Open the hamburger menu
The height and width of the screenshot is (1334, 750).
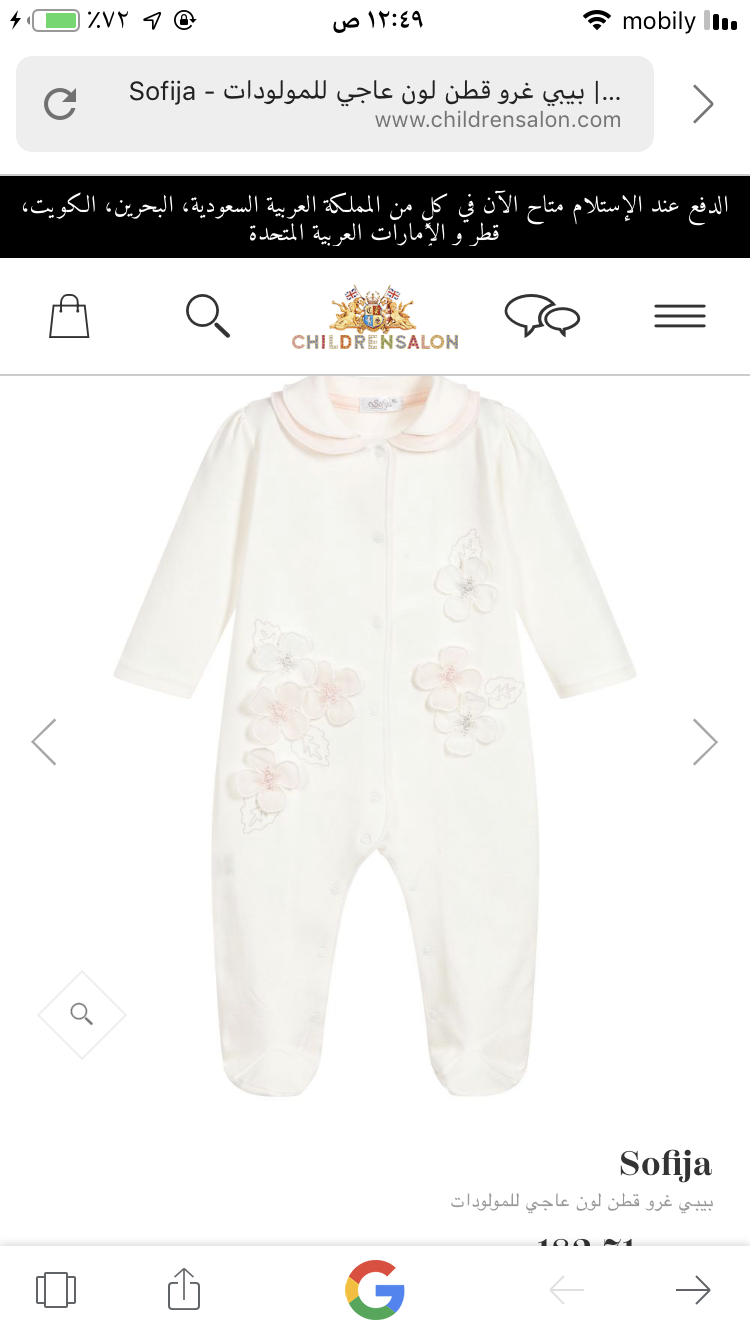pyautogui.click(x=680, y=317)
